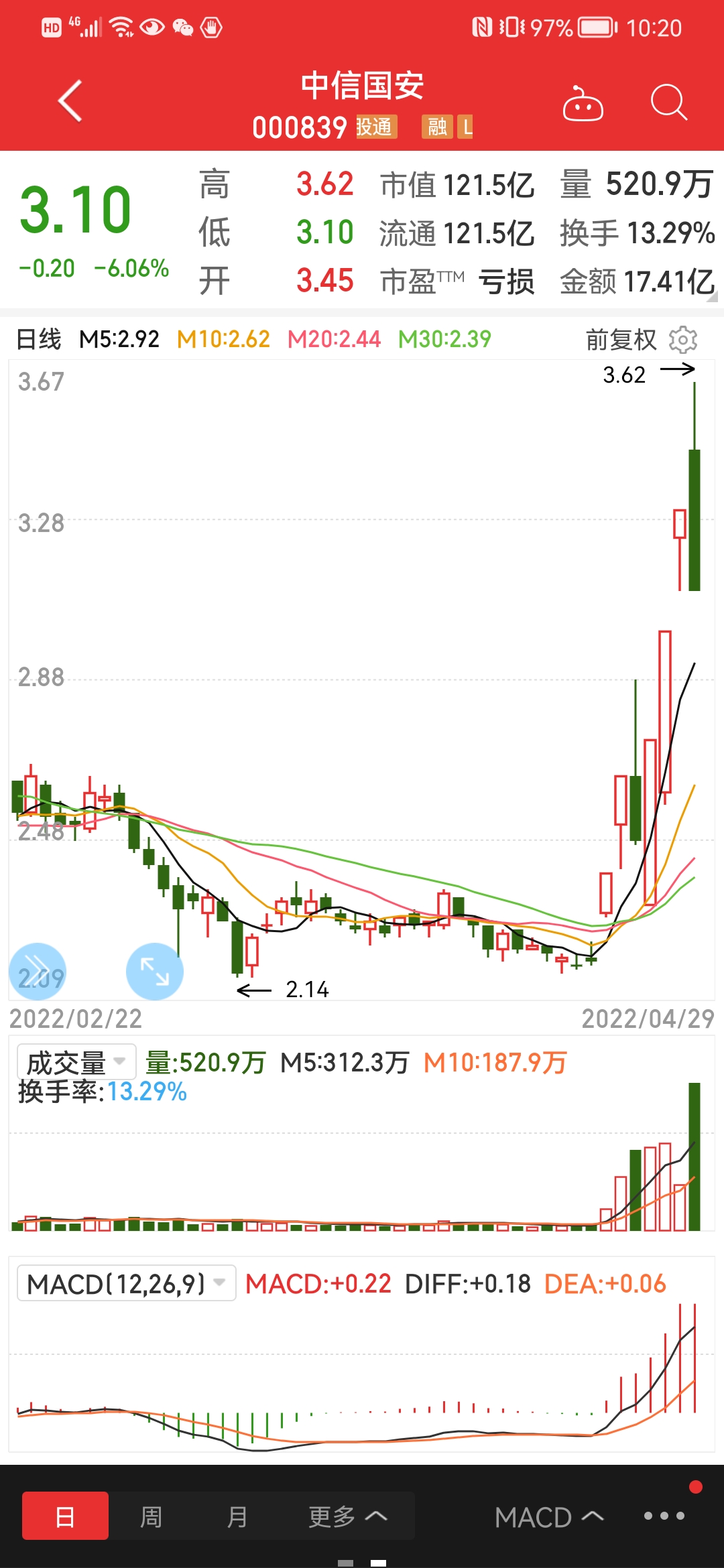Tap the blue fullscreen expand chart button
Screen dimensions: 724x1568
(x=155, y=971)
